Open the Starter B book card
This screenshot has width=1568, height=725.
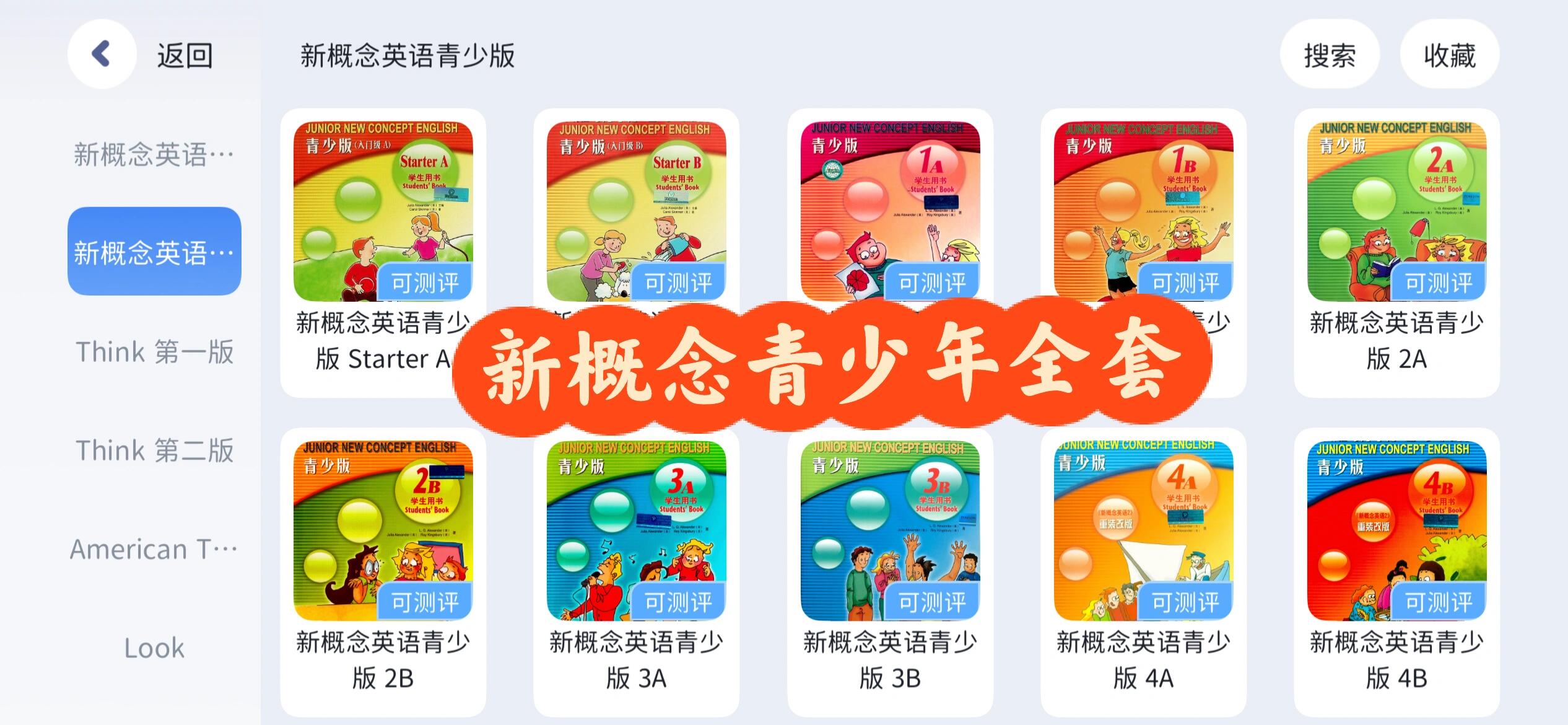point(636,211)
